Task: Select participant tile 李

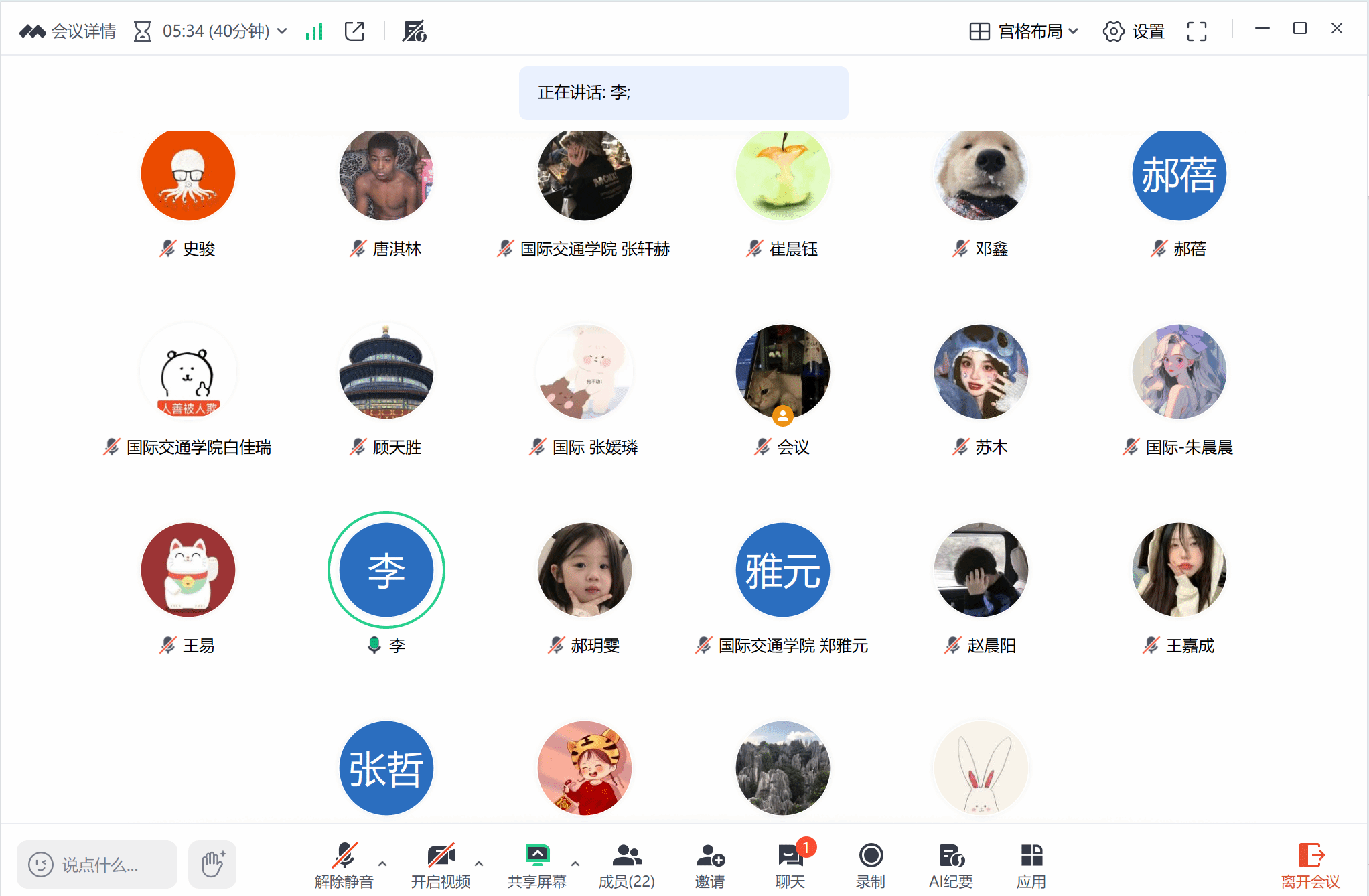Action: 386,570
